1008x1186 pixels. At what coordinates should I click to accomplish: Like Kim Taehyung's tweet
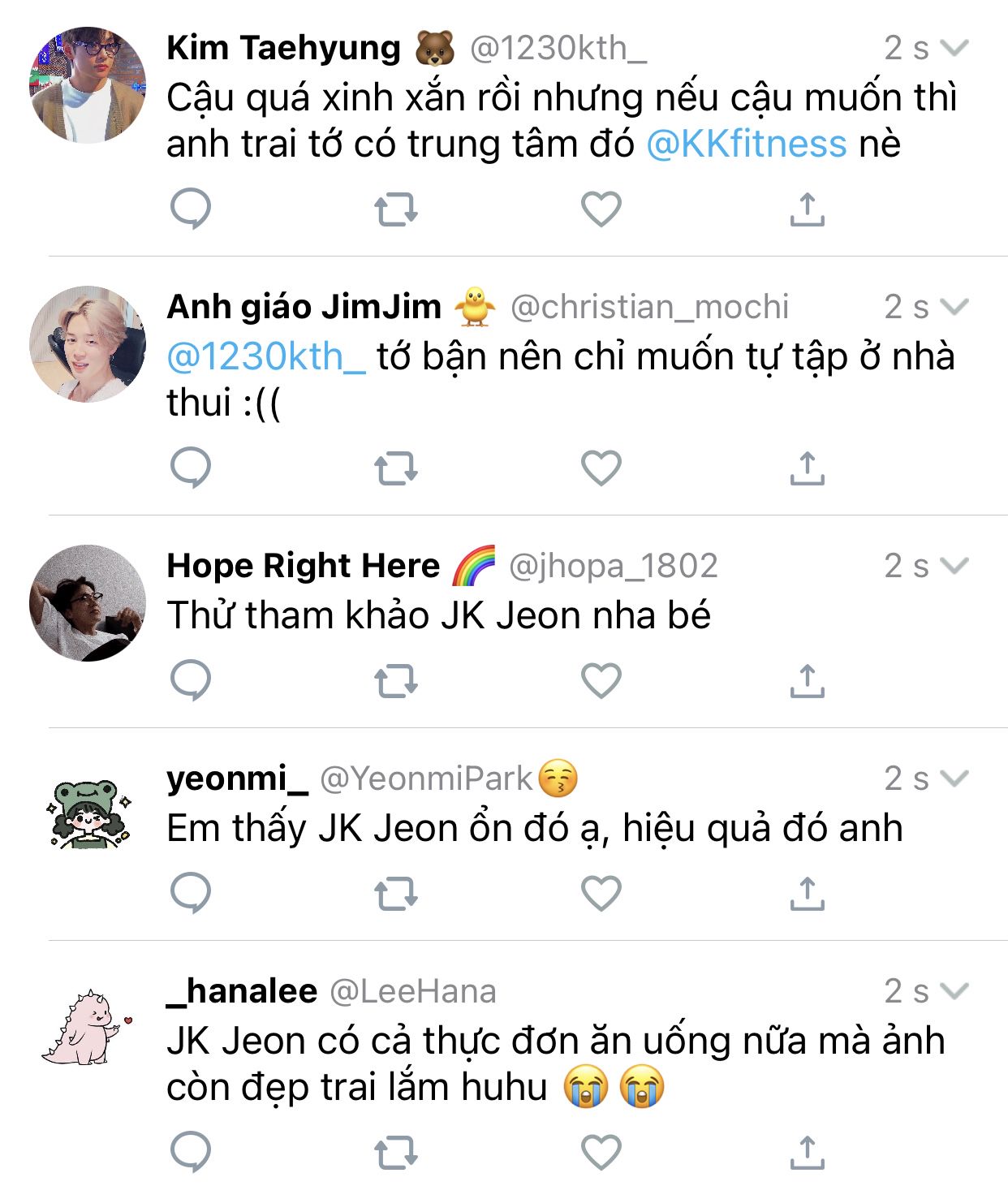(x=601, y=209)
